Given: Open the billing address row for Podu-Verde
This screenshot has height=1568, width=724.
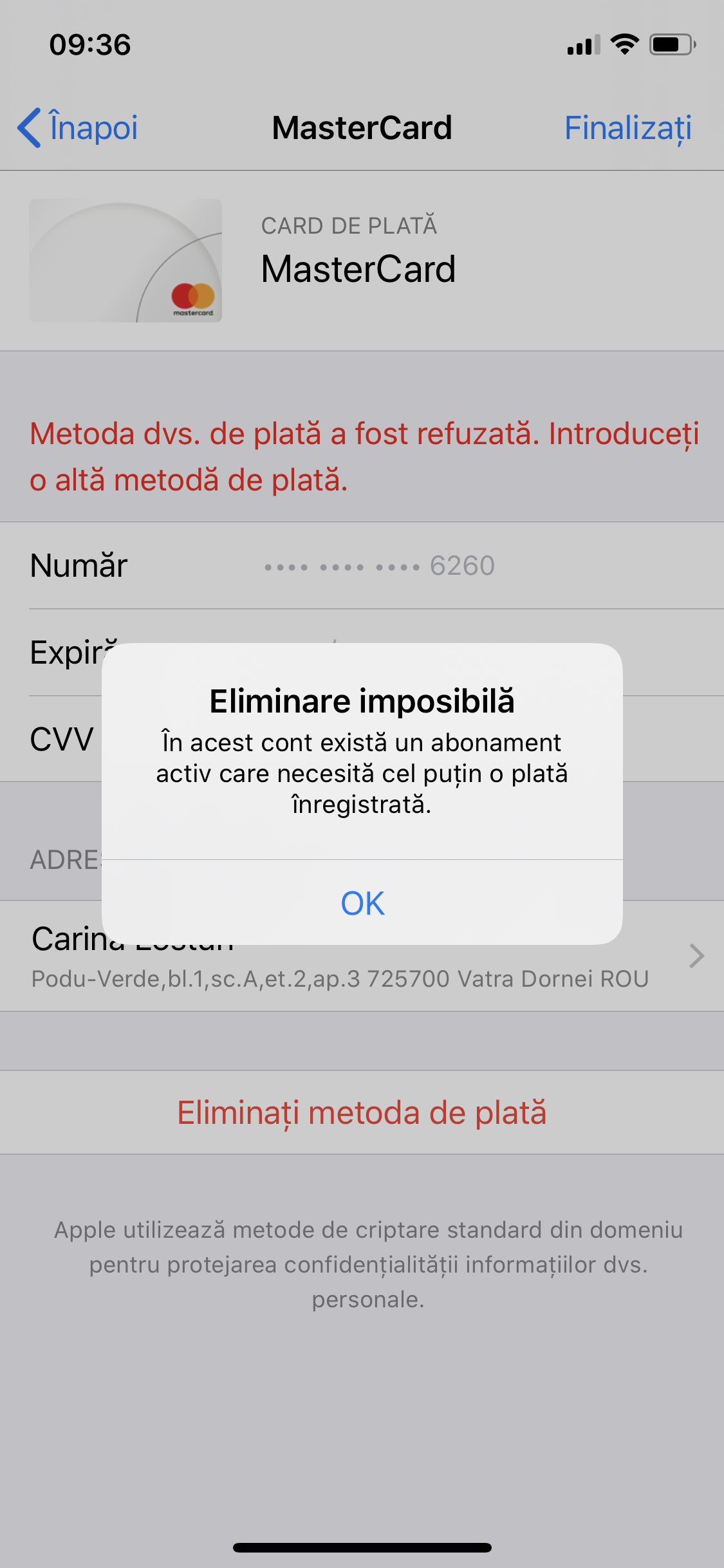Looking at the screenshot, I should pyautogui.click(x=362, y=956).
